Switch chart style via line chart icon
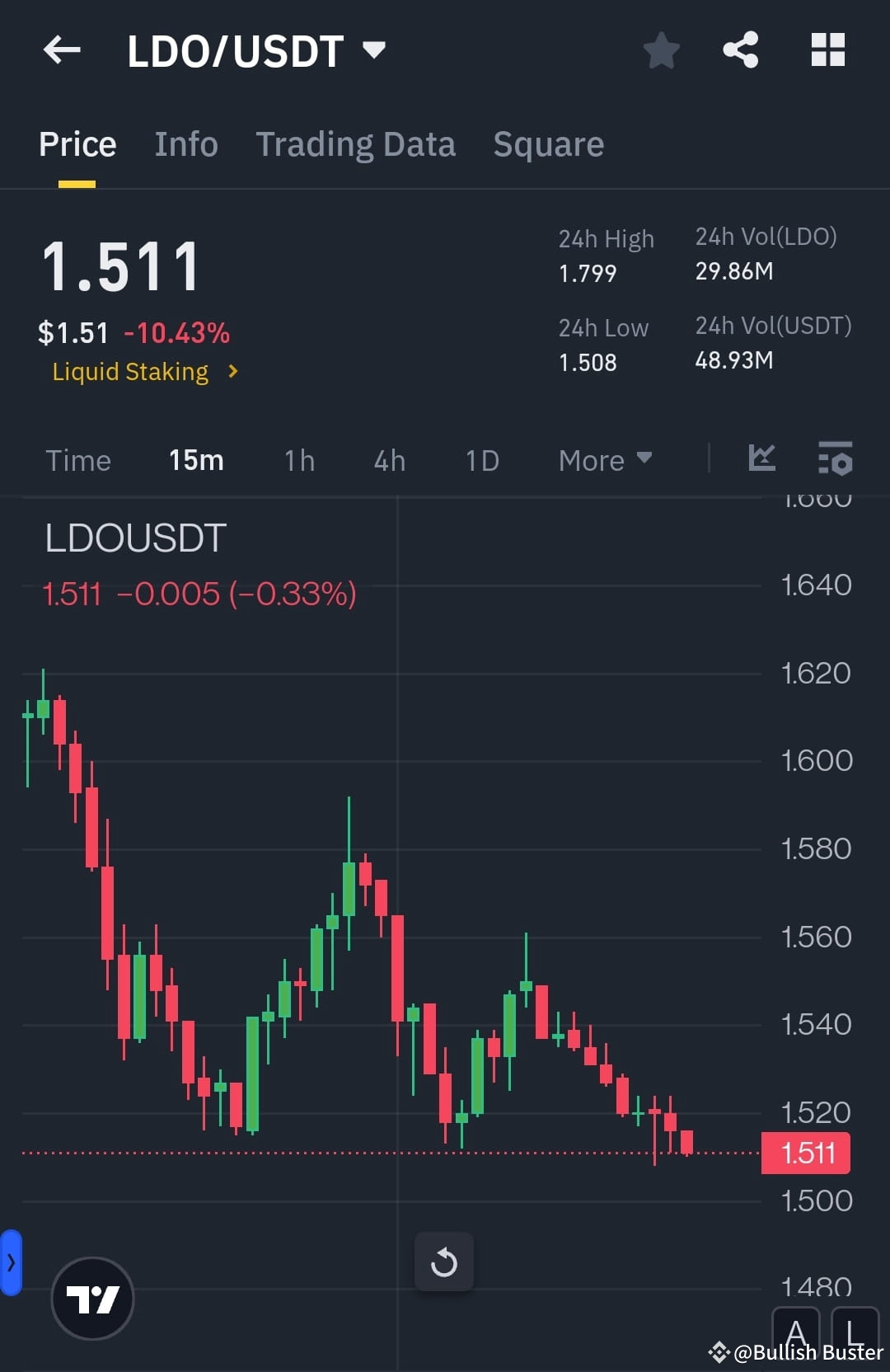This screenshot has width=890, height=1372. pos(761,460)
